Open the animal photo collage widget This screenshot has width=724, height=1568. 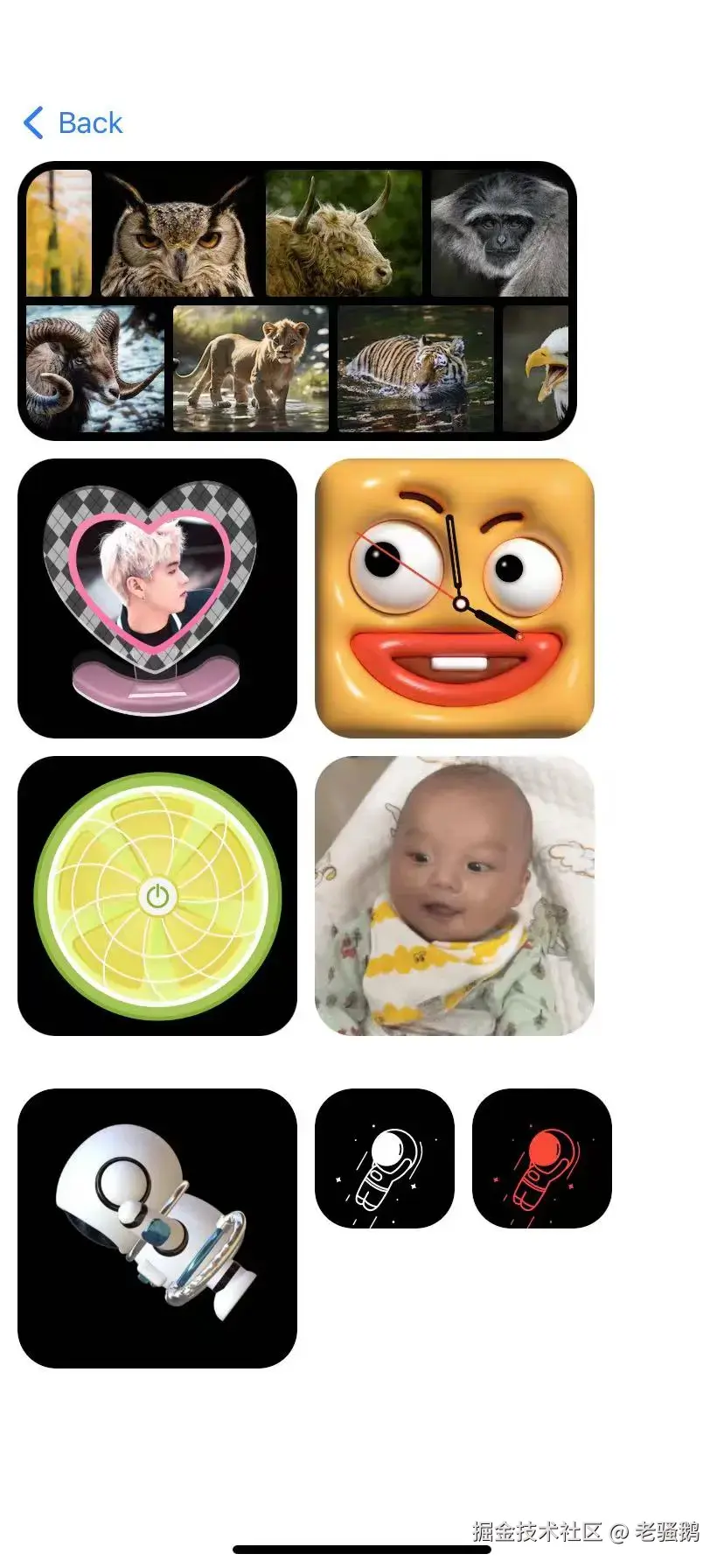pyautogui.click(x=296, y=300)
